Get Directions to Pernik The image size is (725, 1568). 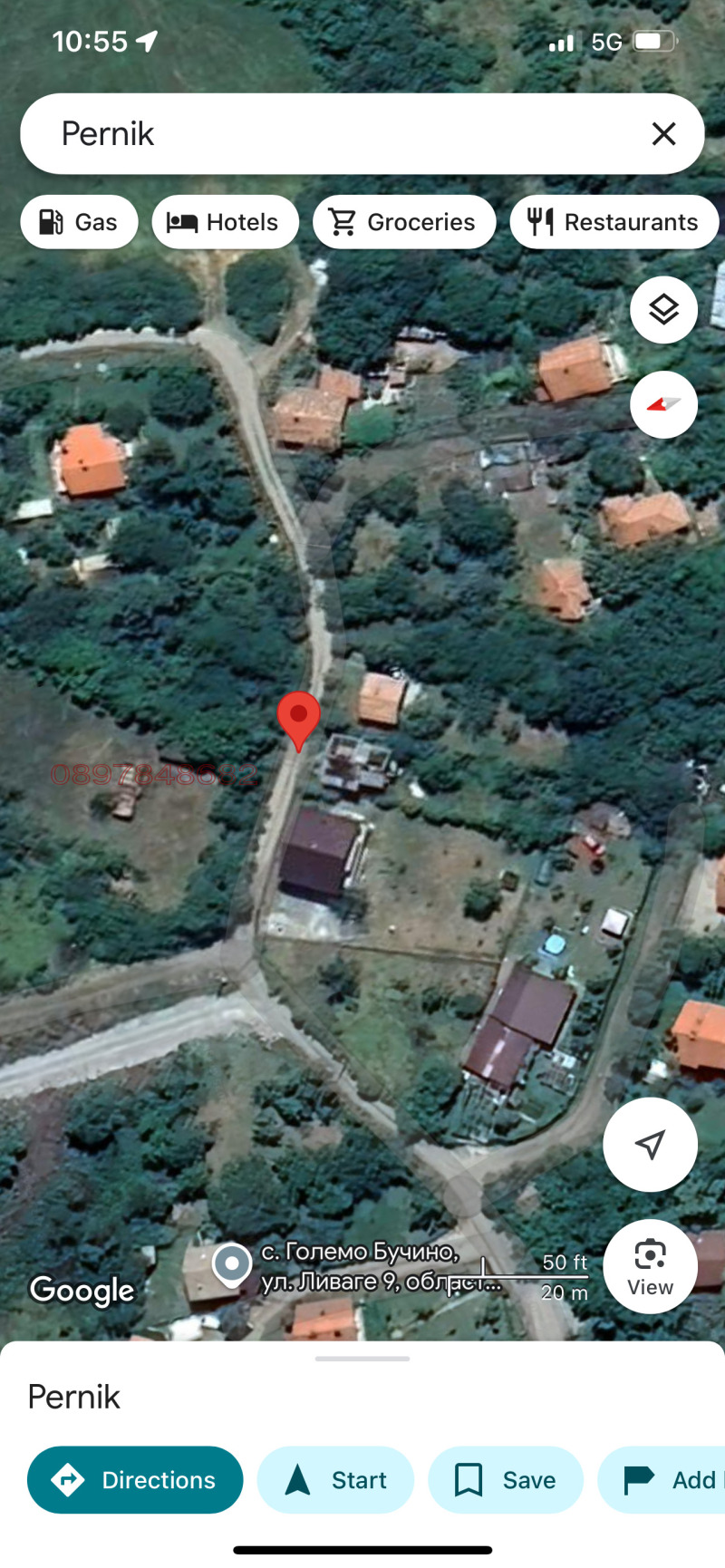[x=135, y=1480]
